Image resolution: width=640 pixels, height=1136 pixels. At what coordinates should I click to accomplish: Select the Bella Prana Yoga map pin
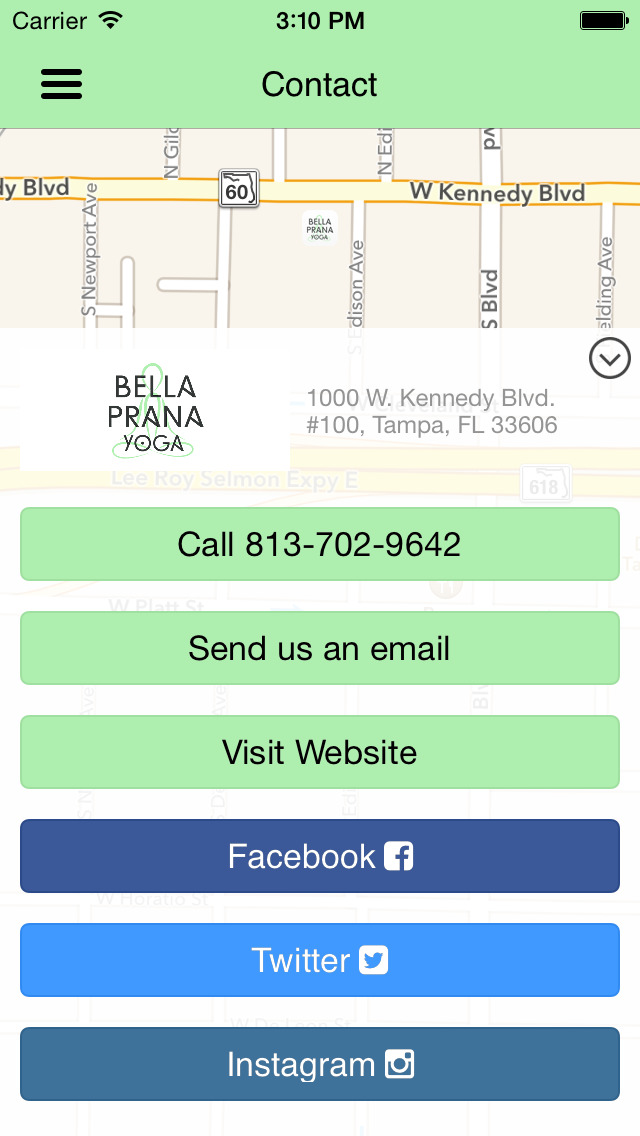coord(320,228)
